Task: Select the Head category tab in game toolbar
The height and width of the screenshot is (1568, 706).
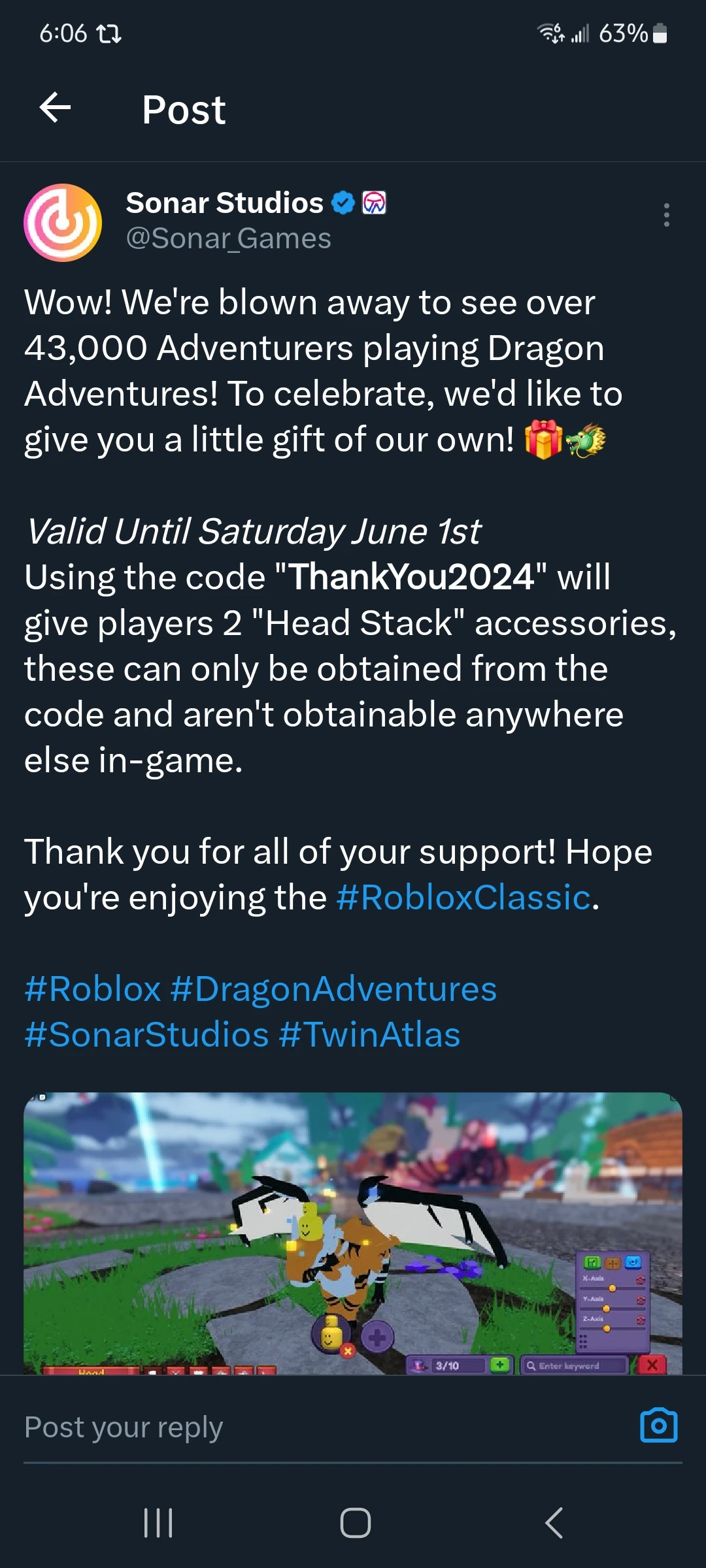Action: [x=91, y=1372]
